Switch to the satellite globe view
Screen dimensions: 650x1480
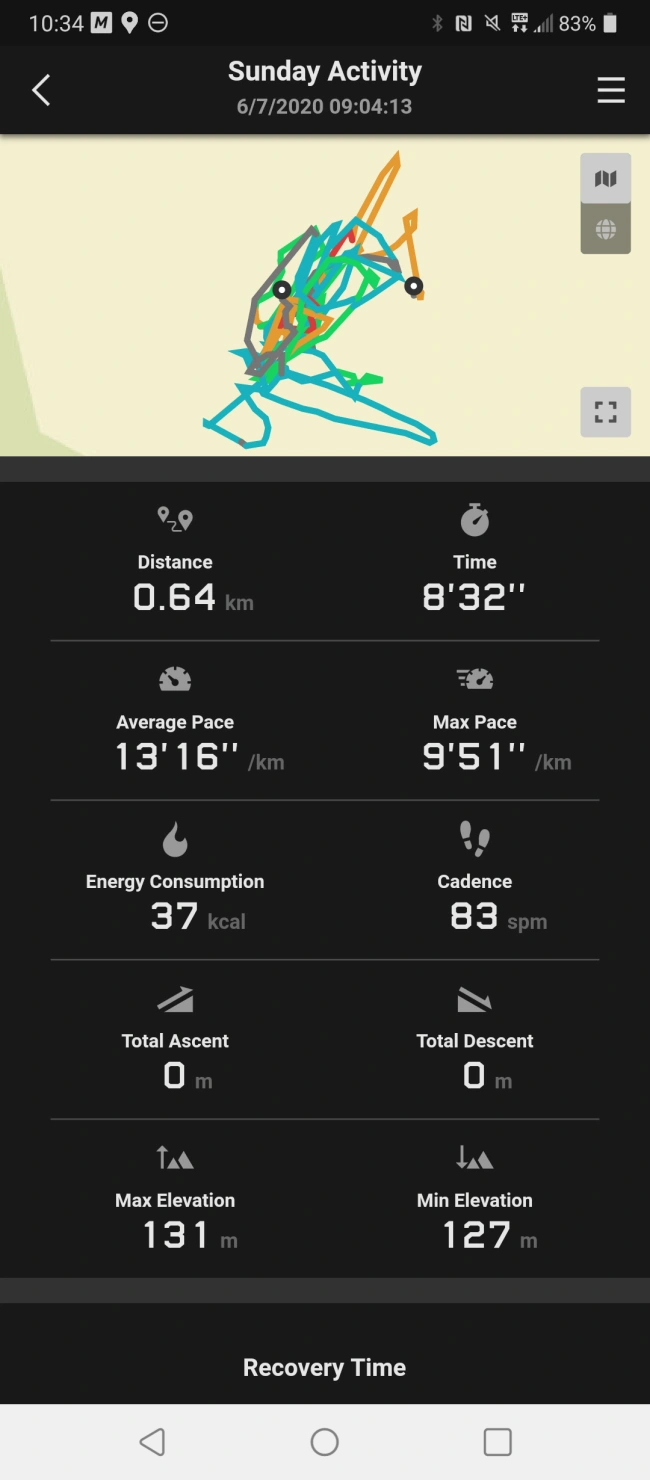(605, 229)
